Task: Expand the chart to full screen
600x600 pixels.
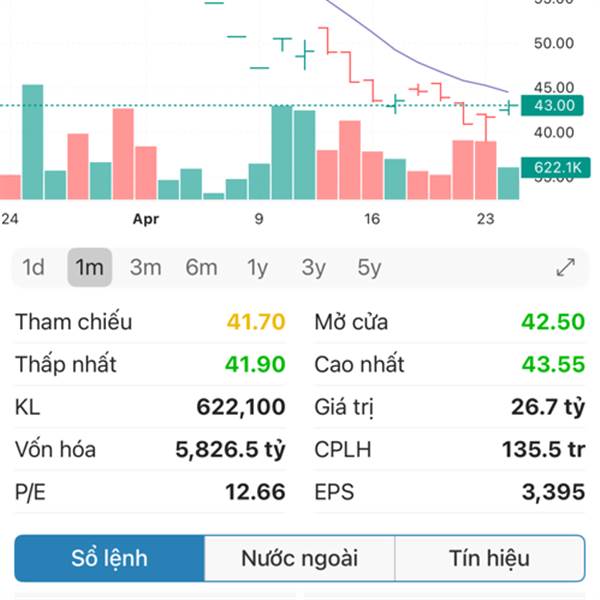Action: tap(566, 267)
